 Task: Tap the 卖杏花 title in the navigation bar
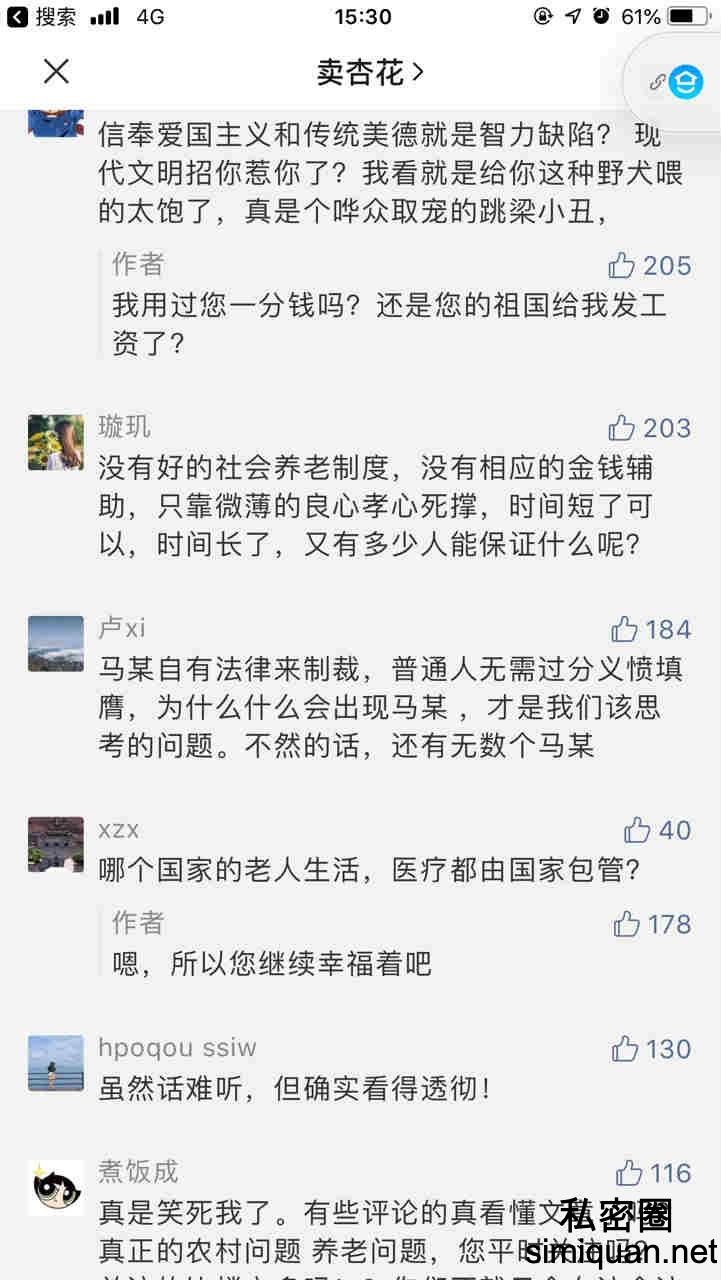coord(360,71)
